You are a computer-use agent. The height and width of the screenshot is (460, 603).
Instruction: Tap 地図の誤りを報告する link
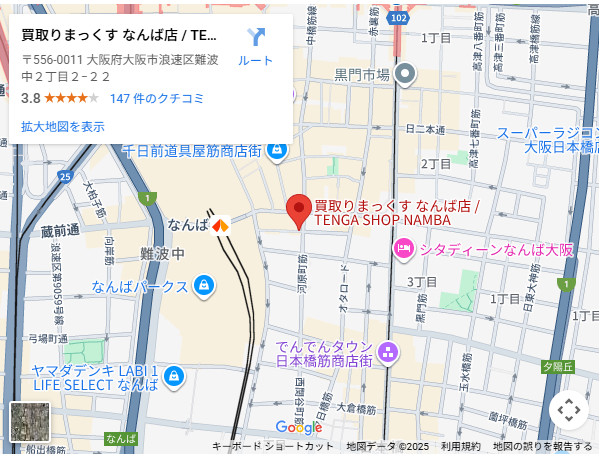(x=542, y=447)
